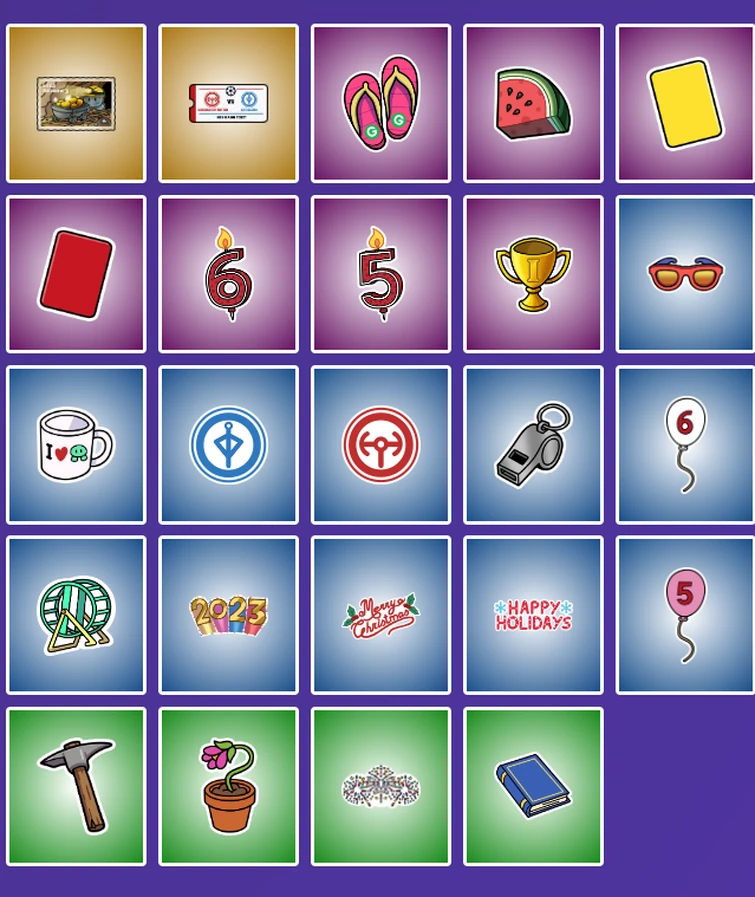
Task: Pick the number 5 candle tile
Action: tap(381, 274)
